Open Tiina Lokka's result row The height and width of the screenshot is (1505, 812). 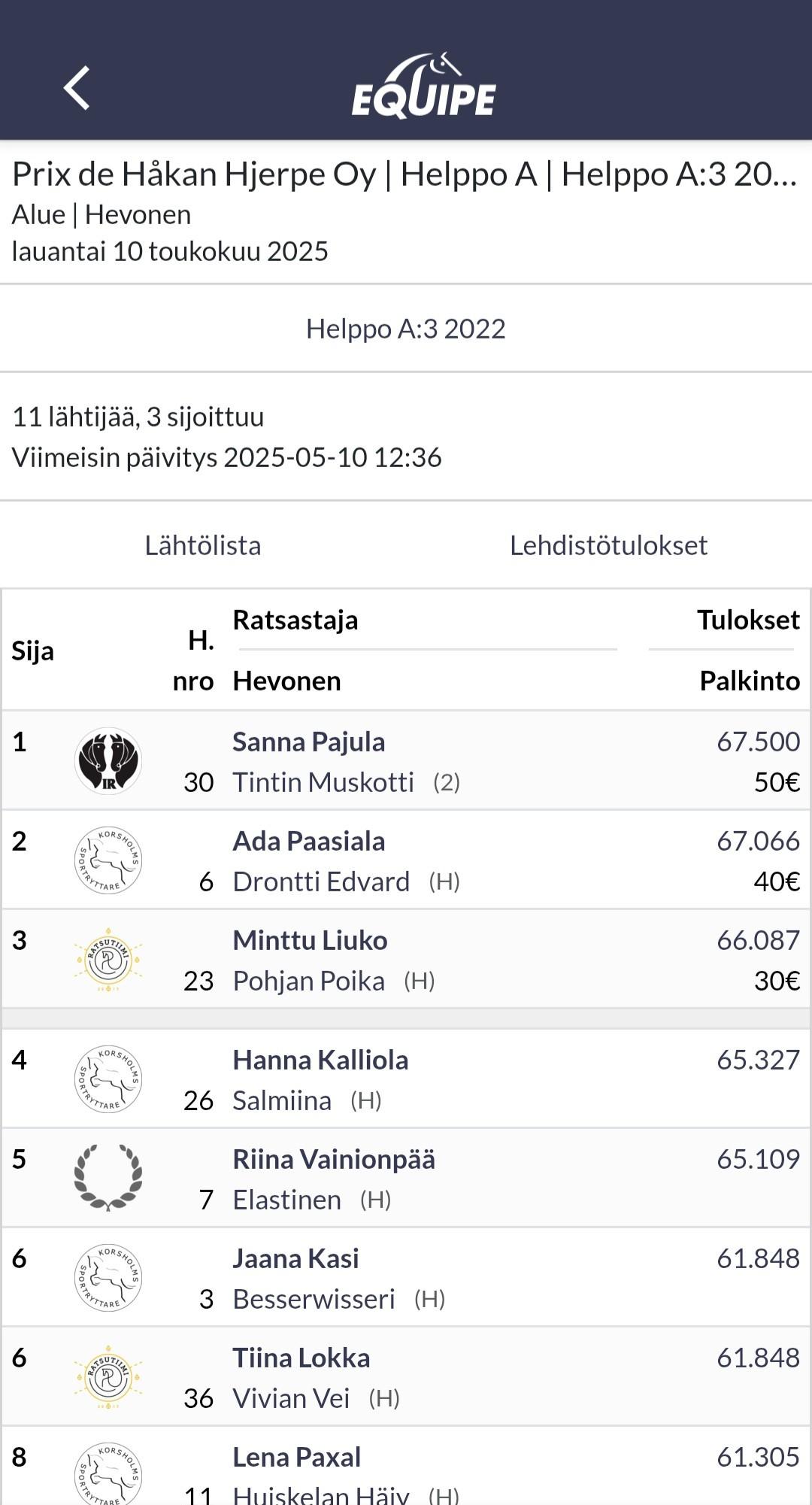(406, 1376)
